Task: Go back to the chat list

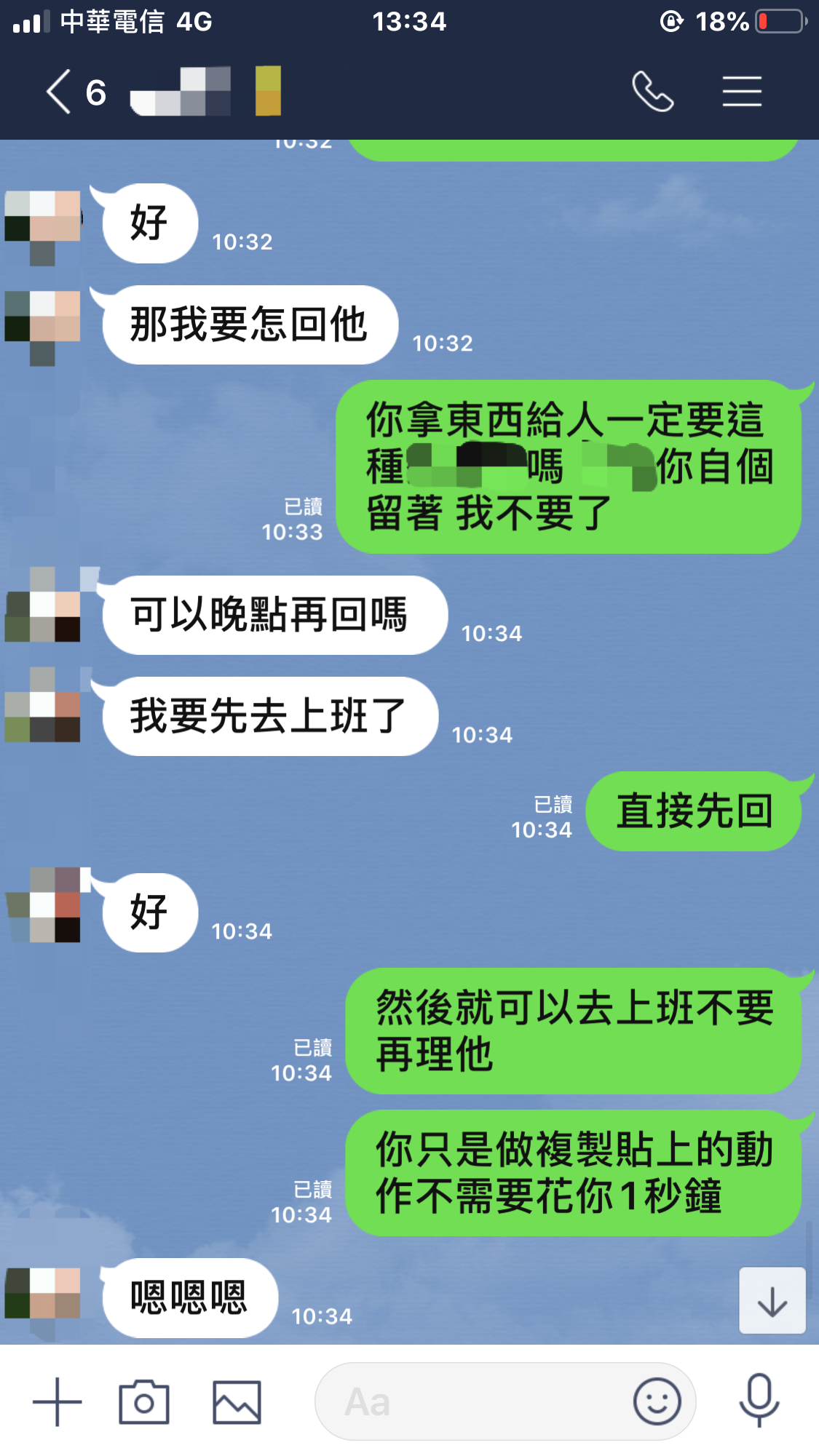Action: click(x=60, y=92)
